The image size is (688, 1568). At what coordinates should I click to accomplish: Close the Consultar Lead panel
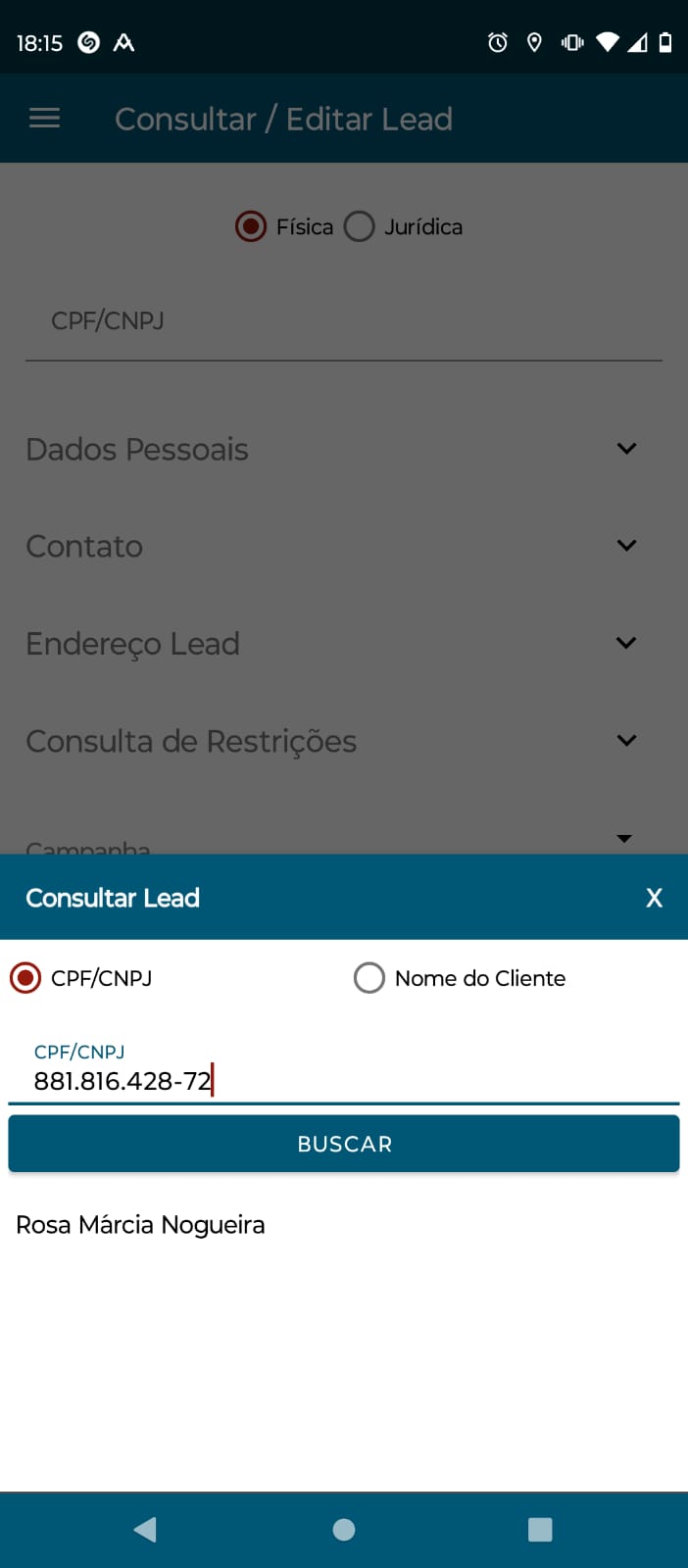654,898
